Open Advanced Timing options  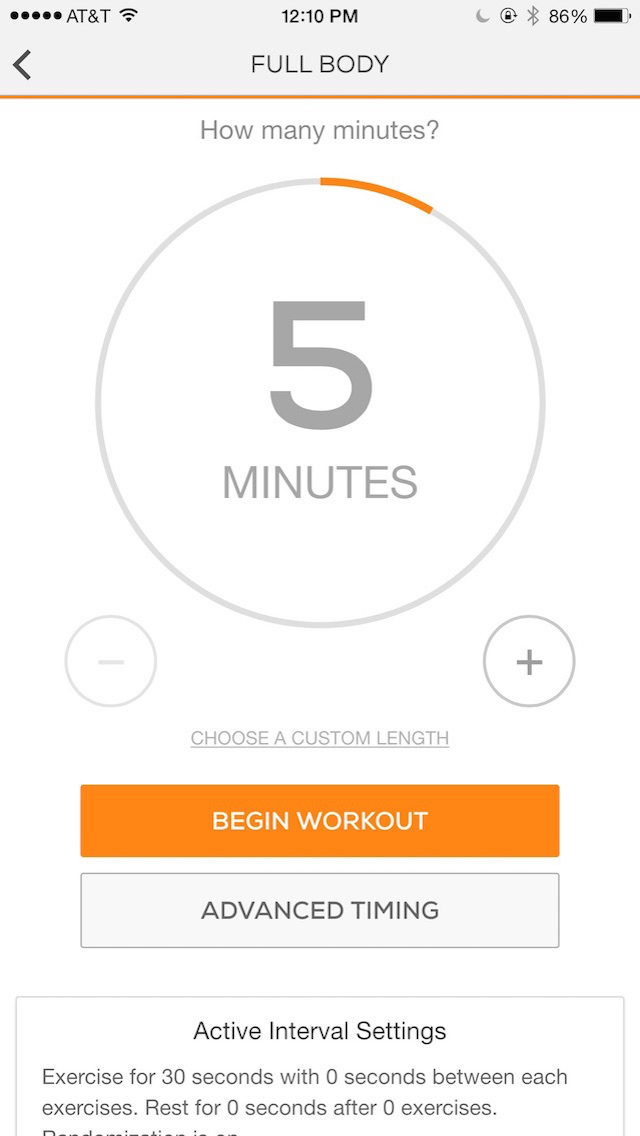pos(320,910)
